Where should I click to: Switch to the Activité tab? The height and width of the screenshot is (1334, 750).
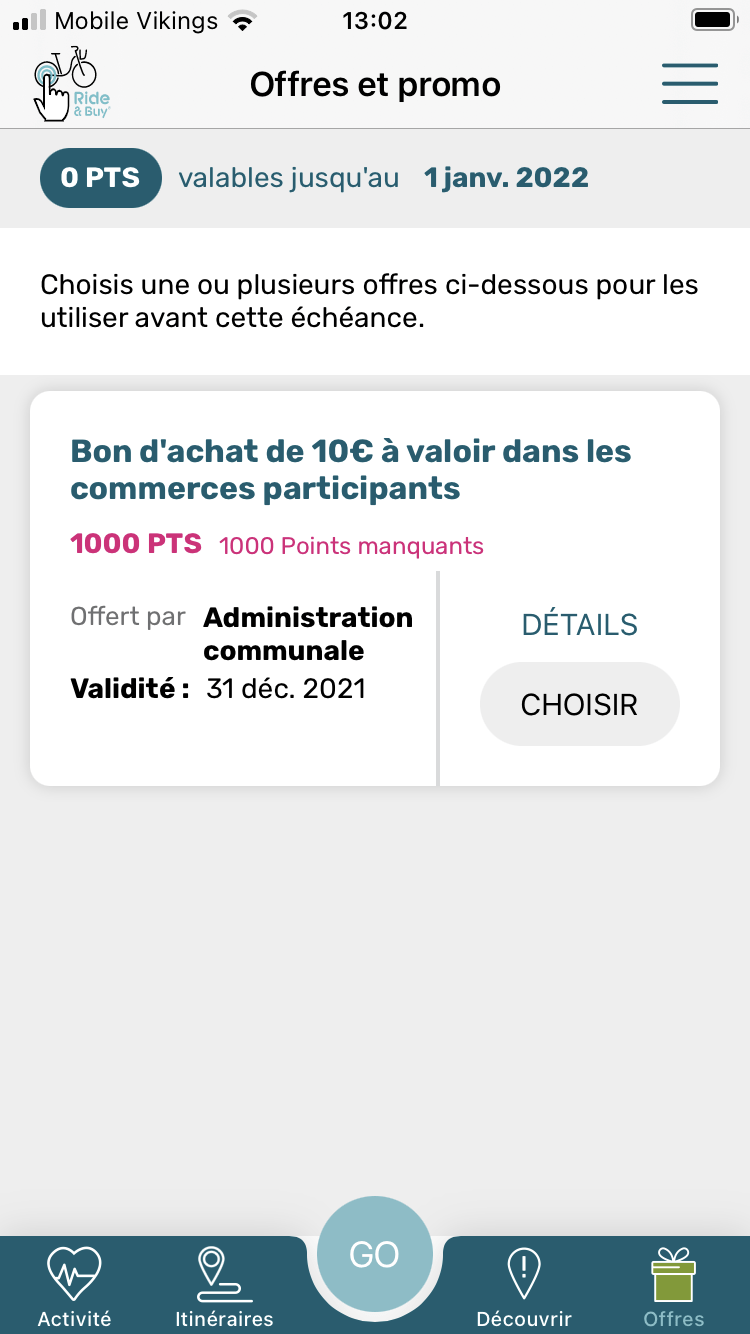coord(74,1287)
